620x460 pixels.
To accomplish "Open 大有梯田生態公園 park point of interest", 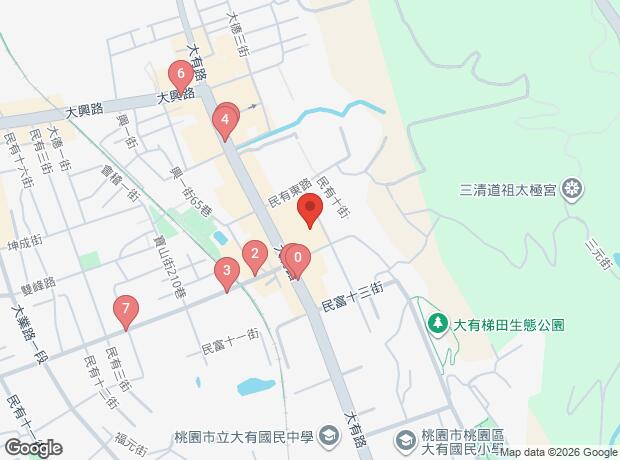I will (x=437, y=324).
